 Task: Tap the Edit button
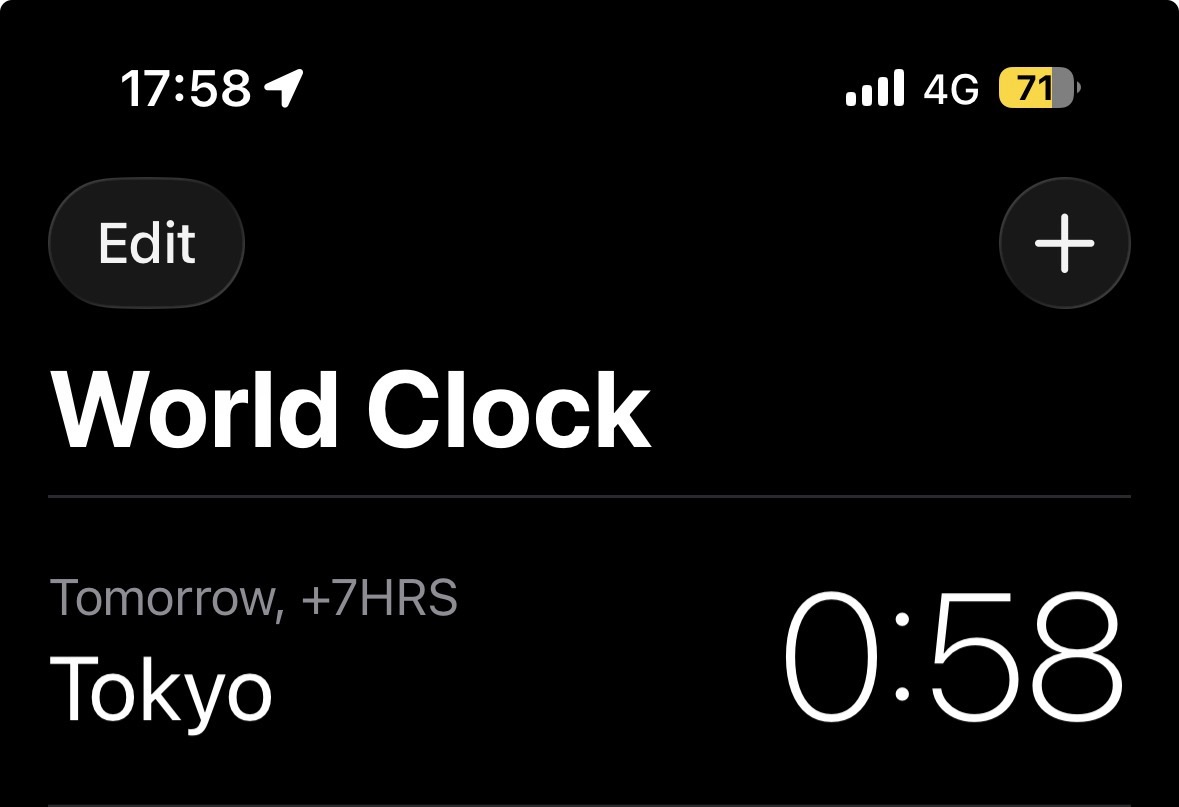(x=146, y=243)
